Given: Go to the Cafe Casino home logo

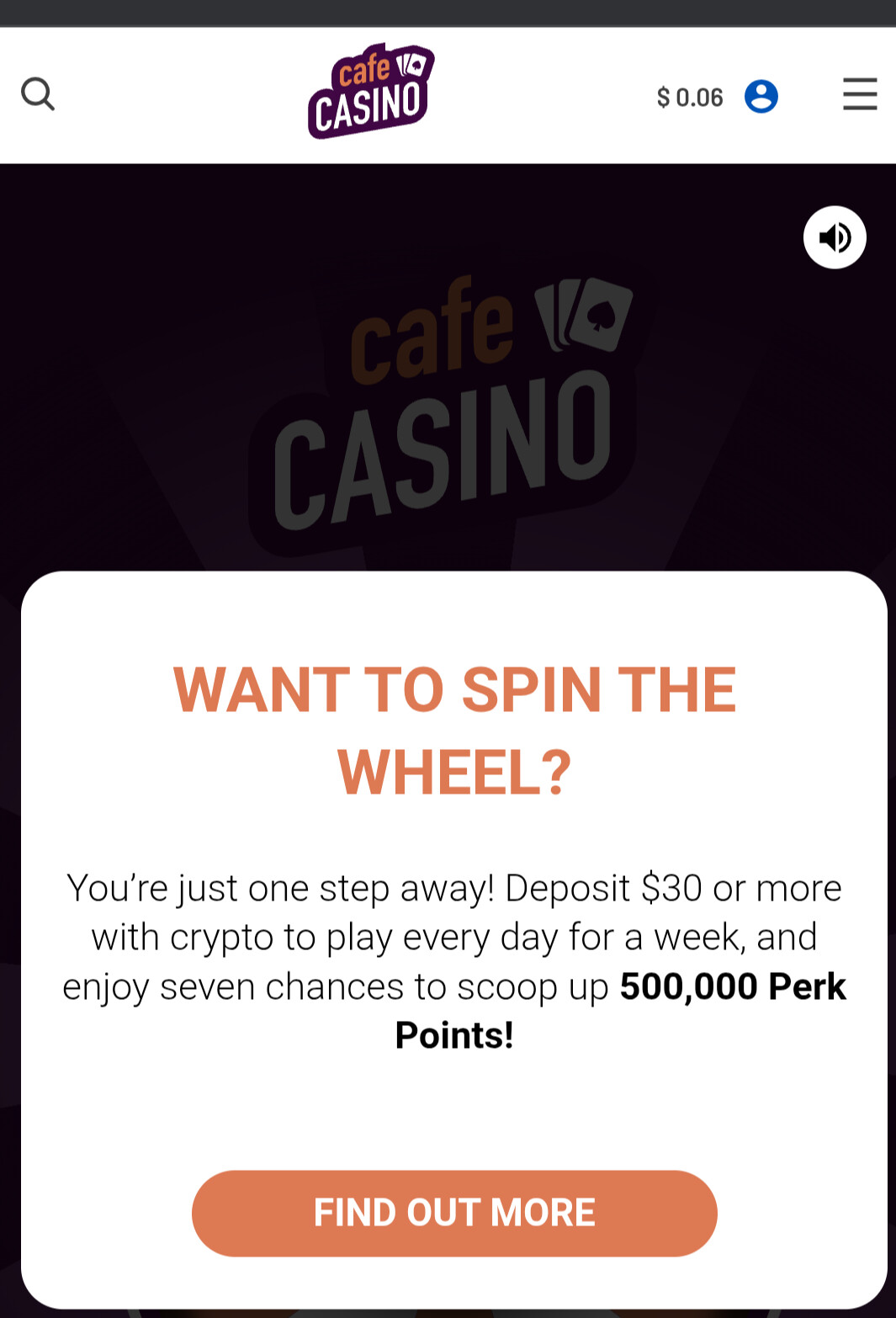Looking at the screenshot, I should click(x=370, y=91).
